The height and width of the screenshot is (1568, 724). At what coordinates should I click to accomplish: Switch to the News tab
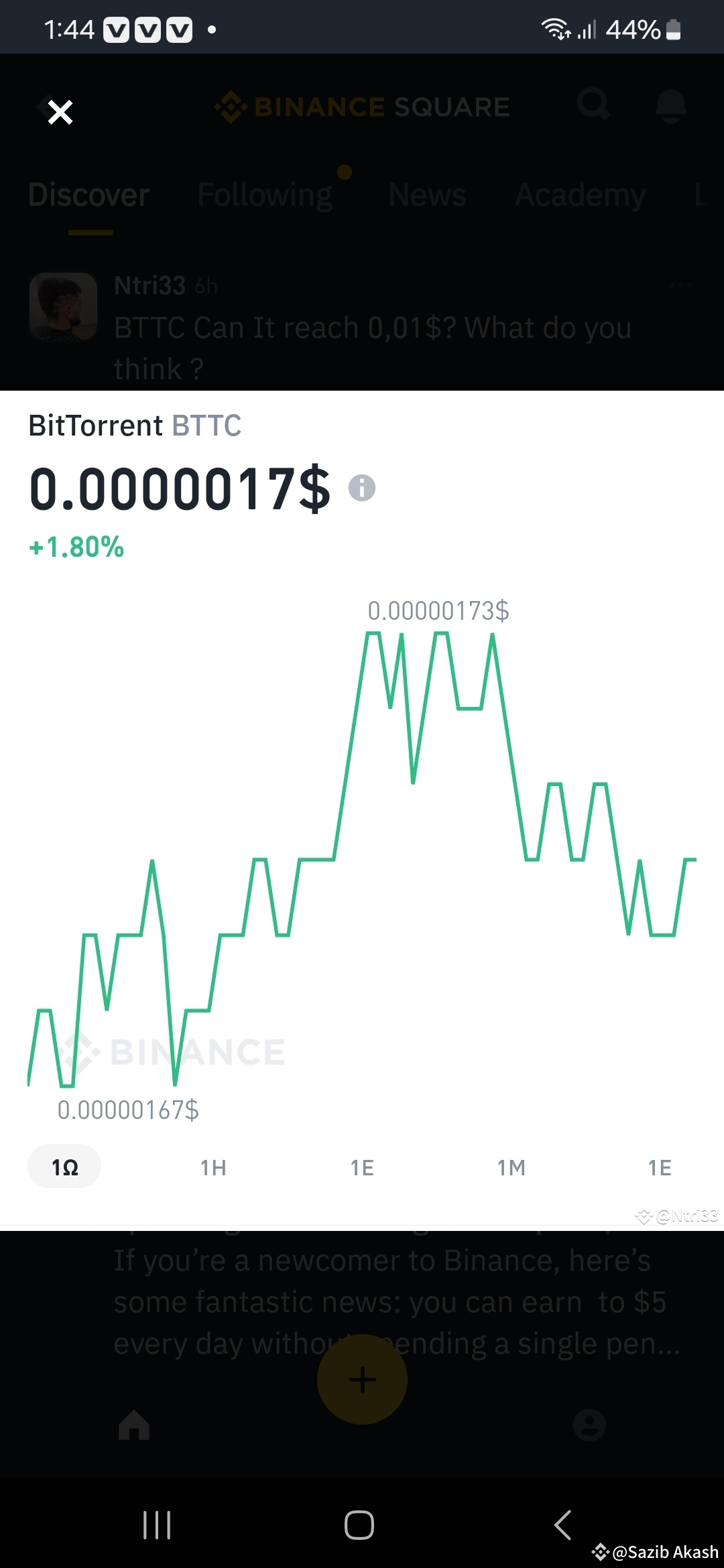pos(427,194)
